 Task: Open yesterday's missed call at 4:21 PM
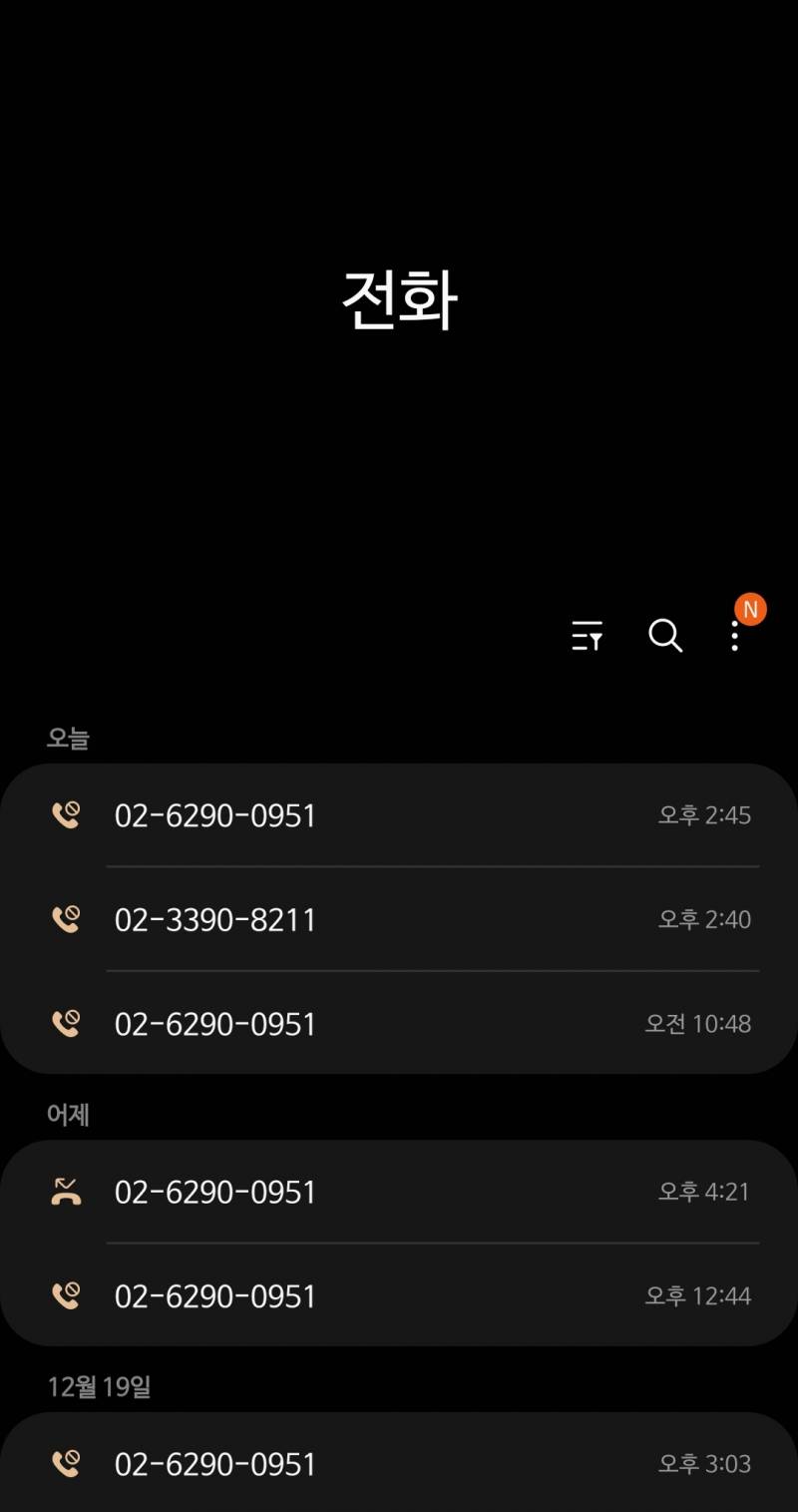tap(399, 1192)
